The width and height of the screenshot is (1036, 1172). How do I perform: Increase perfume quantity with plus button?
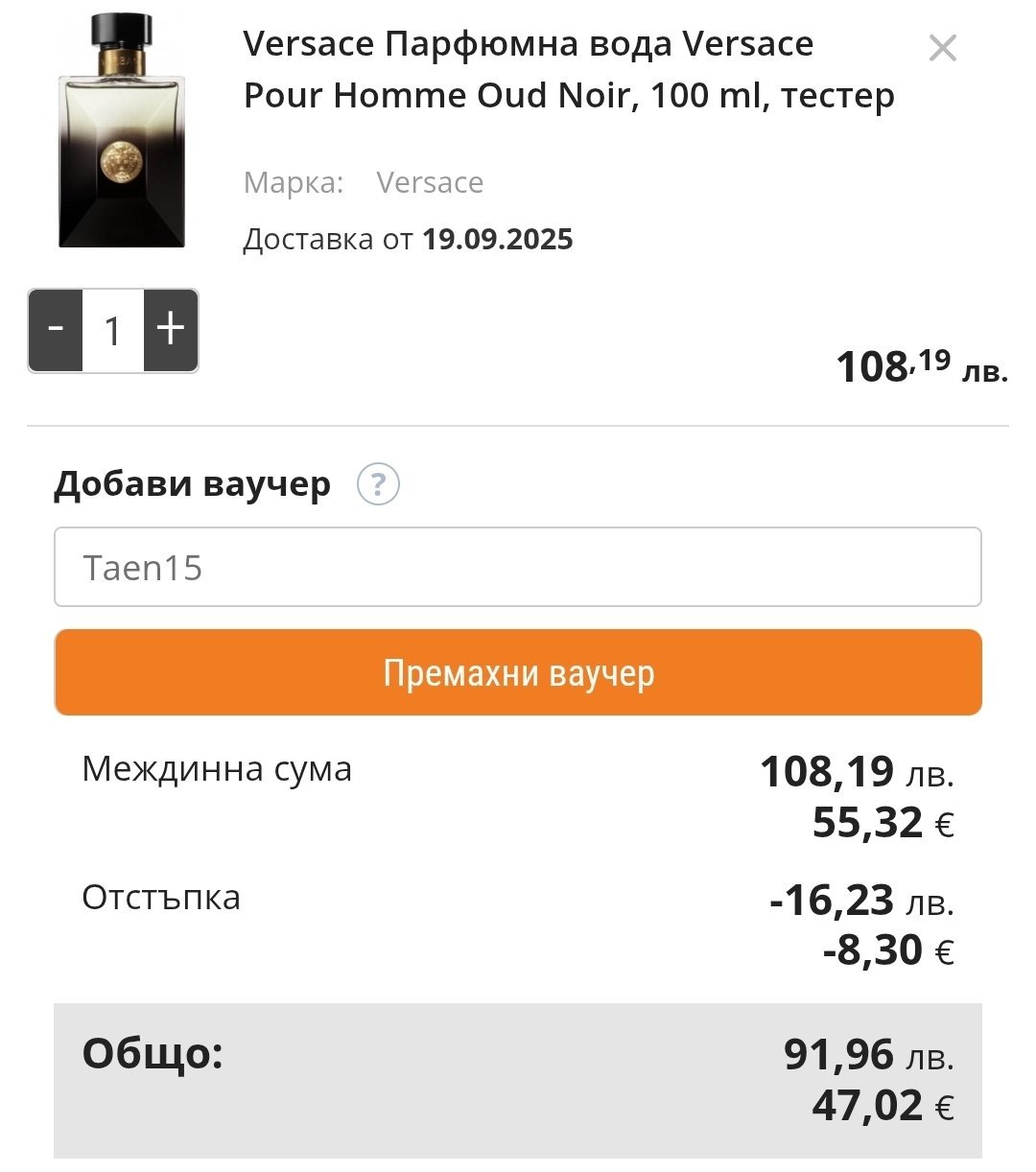pos(171,330)
